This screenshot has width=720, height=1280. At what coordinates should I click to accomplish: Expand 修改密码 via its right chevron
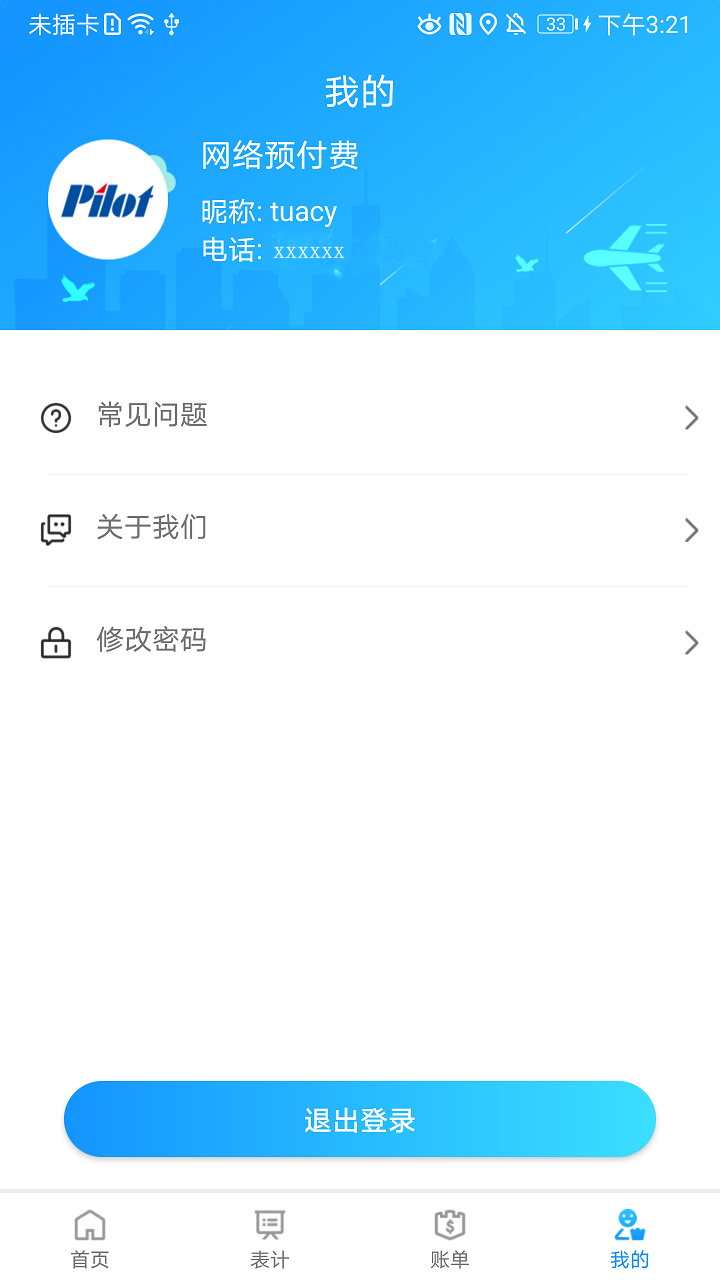tap(691, 642)
